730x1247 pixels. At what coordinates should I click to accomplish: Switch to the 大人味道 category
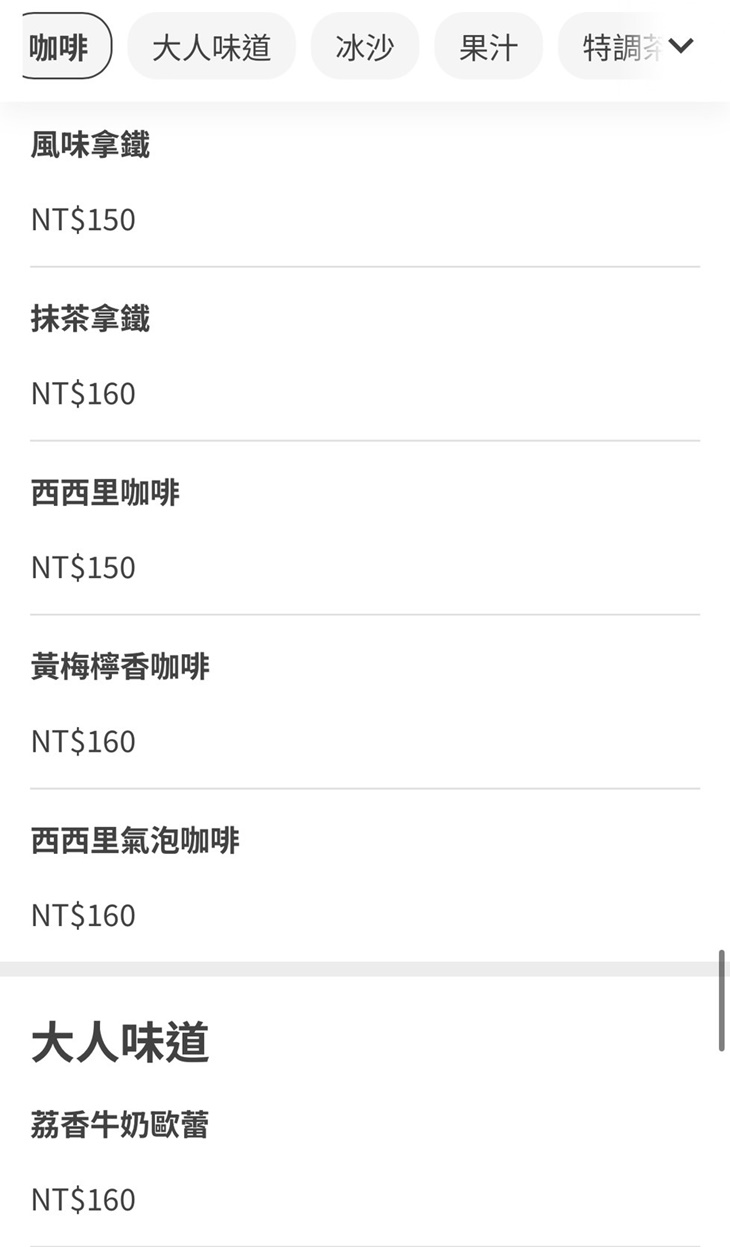pos(211,46)
